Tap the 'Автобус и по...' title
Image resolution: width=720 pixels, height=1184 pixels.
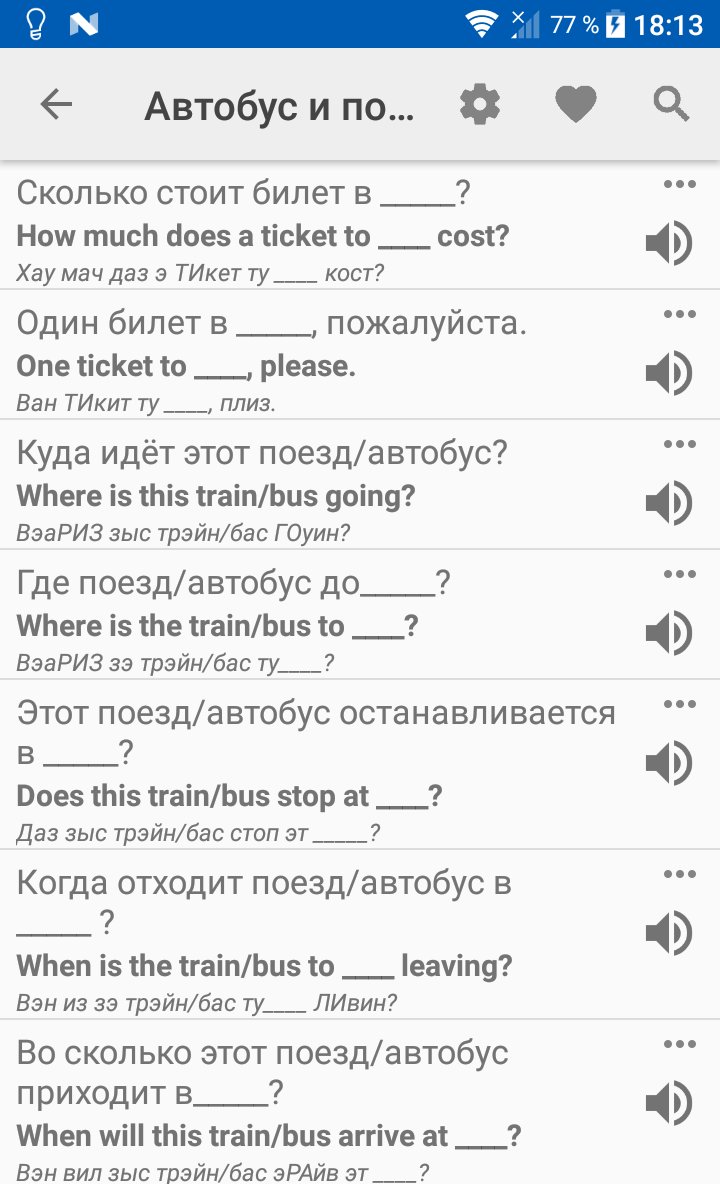283,103
